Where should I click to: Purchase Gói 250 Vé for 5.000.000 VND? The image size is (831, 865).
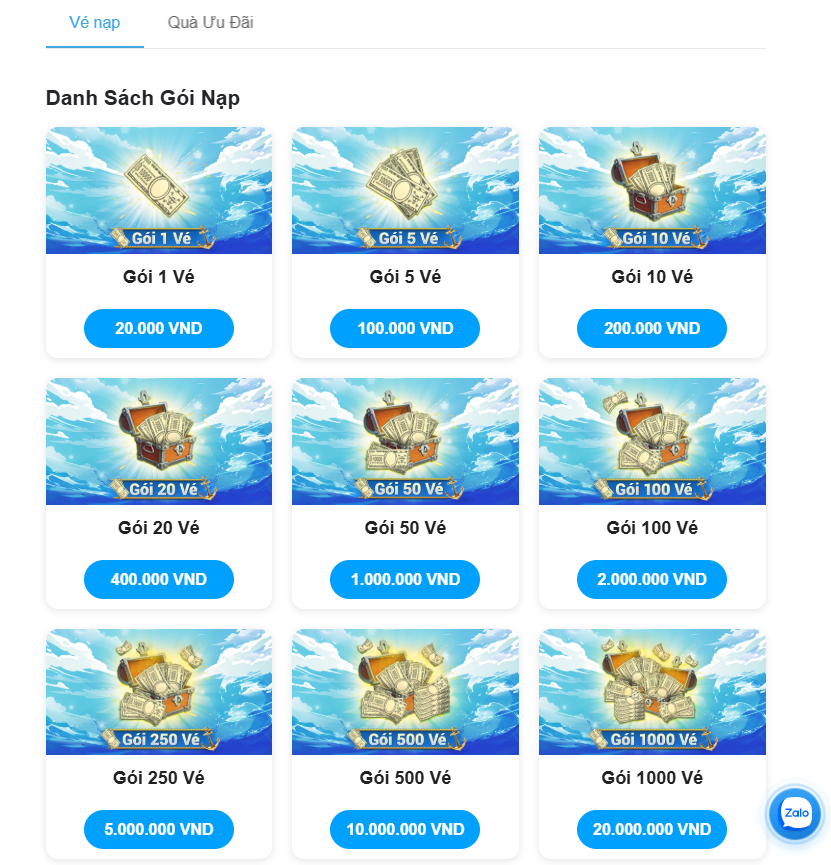(x=159, y=829)
